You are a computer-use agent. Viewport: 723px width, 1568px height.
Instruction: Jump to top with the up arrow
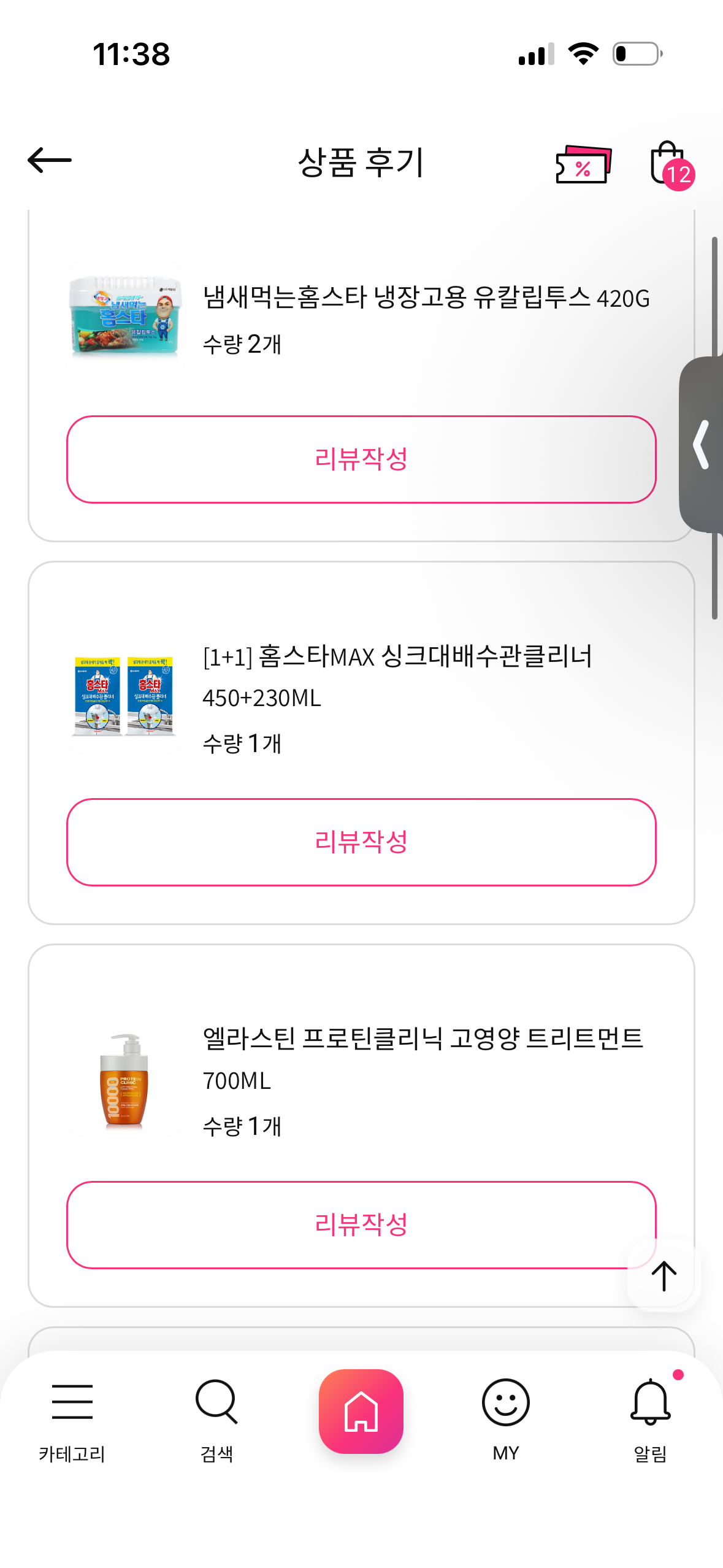664,1276
